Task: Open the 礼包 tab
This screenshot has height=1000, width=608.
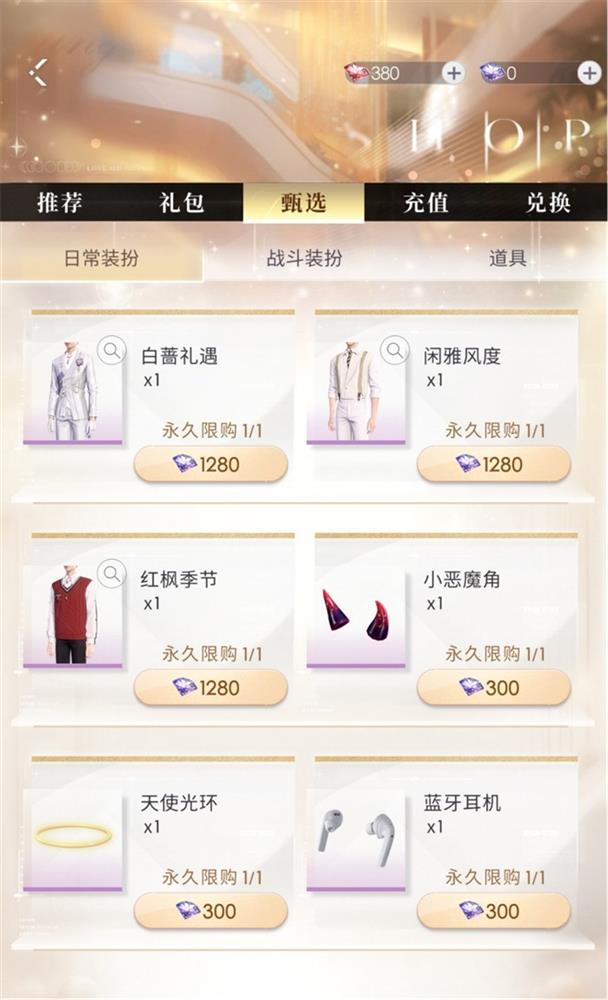Action: coord(182,202)
